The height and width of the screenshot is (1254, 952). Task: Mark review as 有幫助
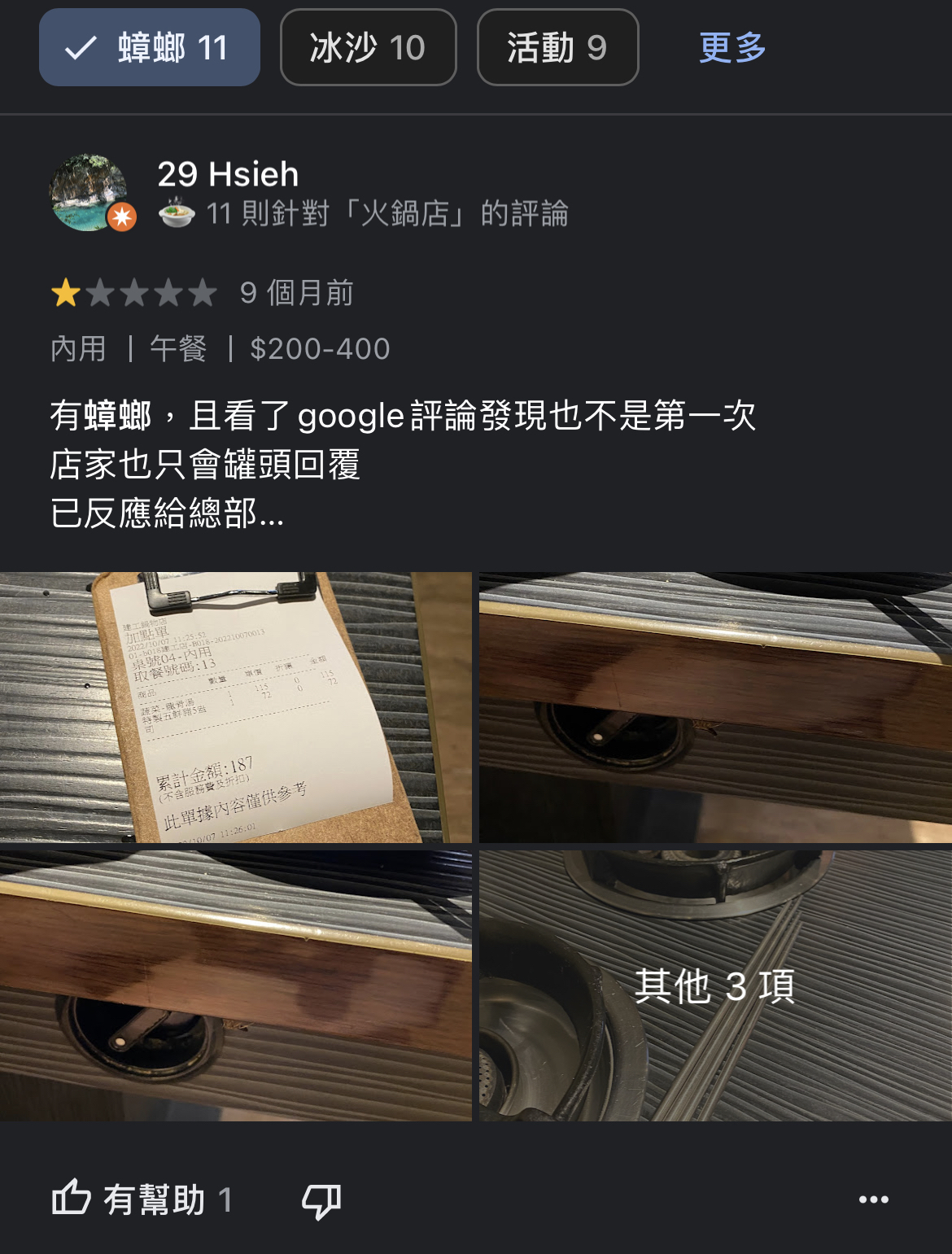pos(142,1199)
